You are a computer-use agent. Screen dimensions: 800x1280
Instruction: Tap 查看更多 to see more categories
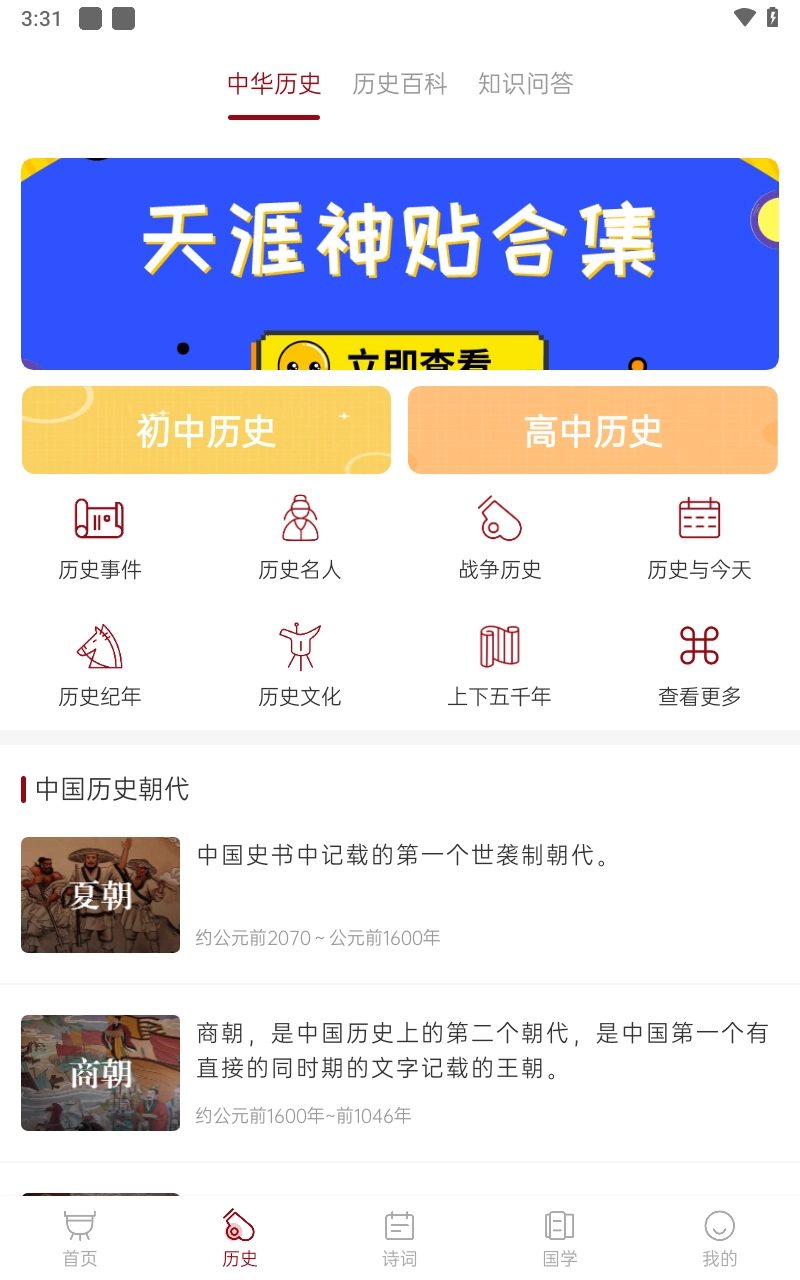click(x=699, y=665)
